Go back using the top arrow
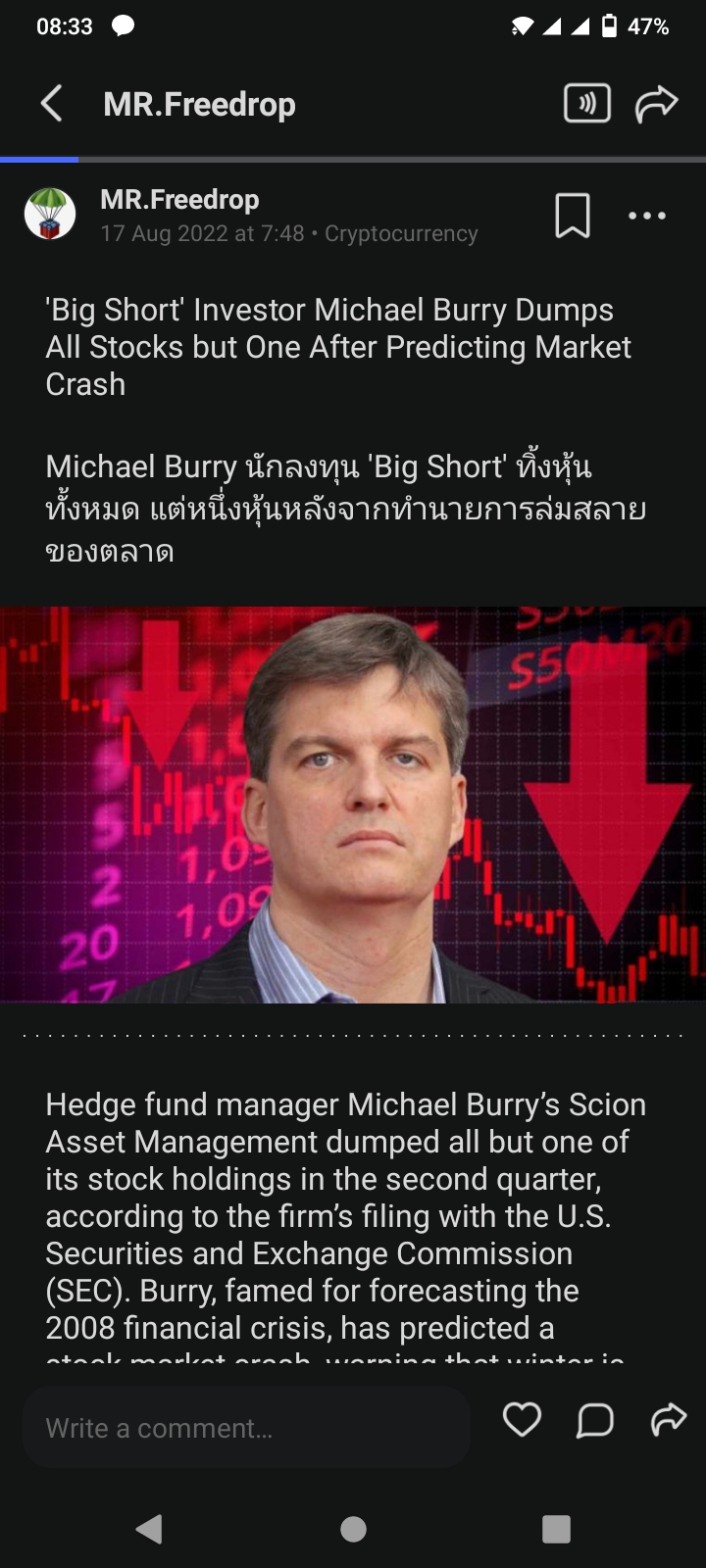The height and width of the screenshot is (1568, 706). pyautogui.click(x=52, y=103)
